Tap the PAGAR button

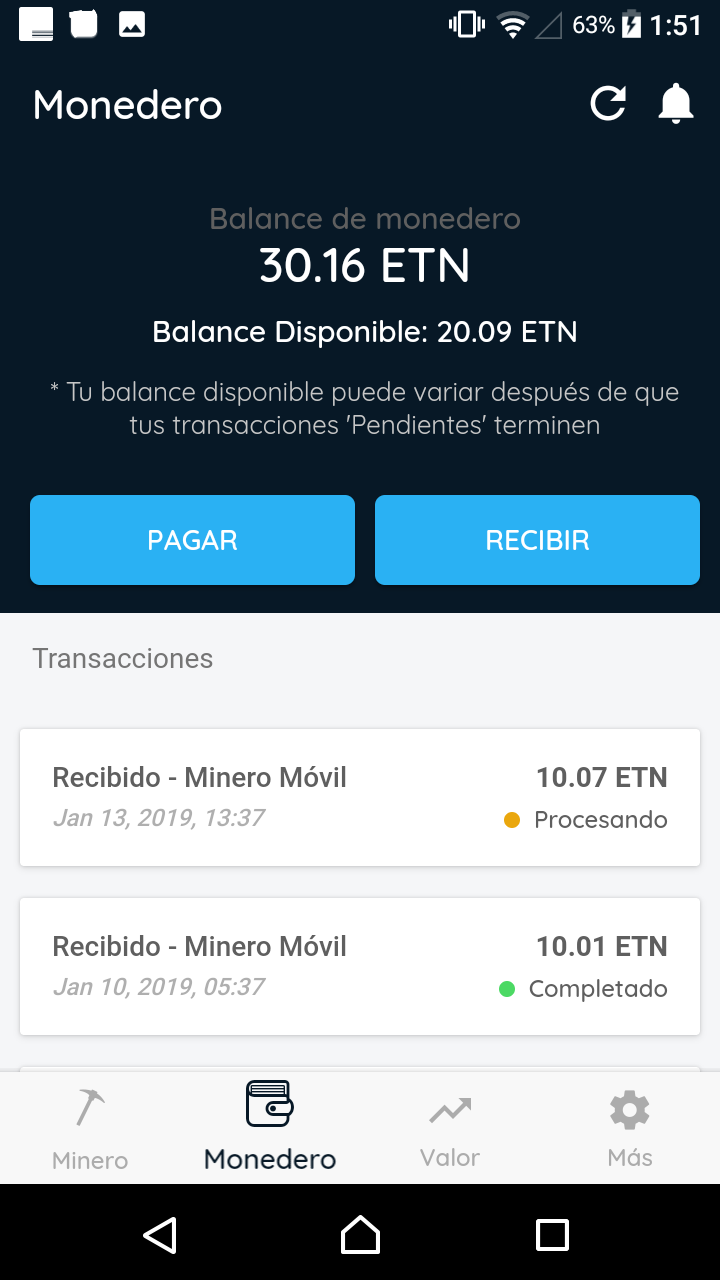[192, 540]
